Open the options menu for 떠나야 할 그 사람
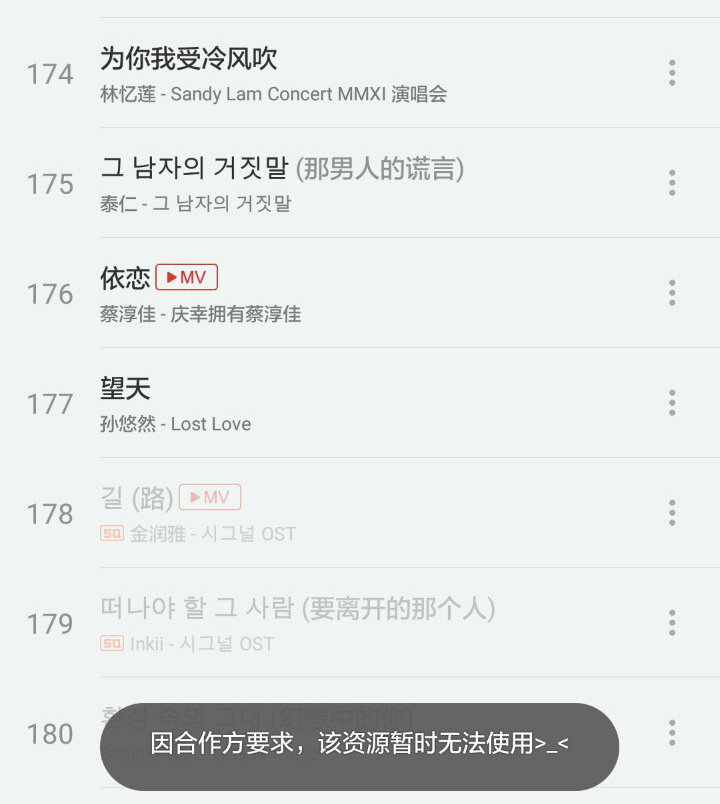 [x=671, y=623]
